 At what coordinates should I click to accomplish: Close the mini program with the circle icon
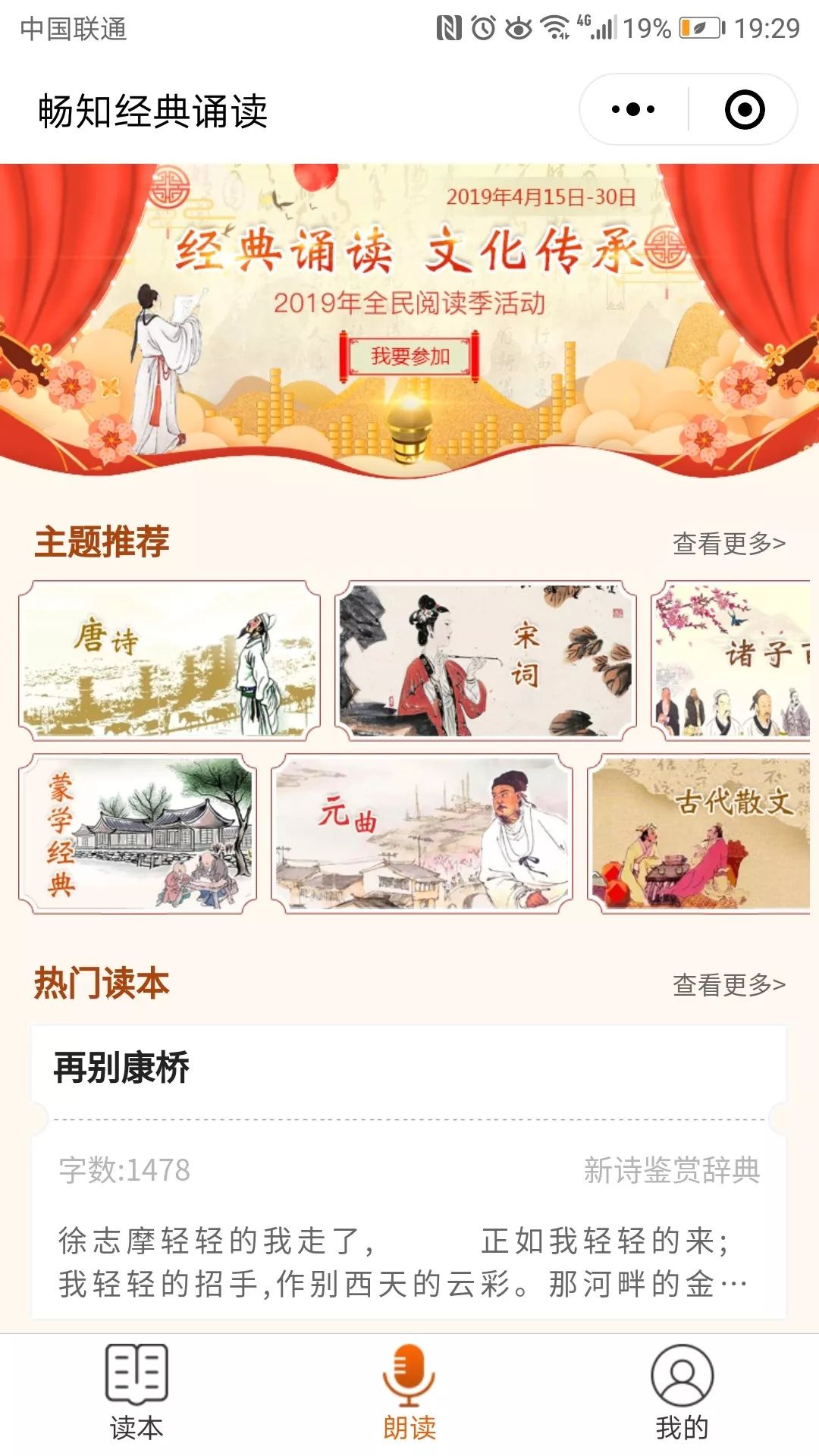coord(744,109)
